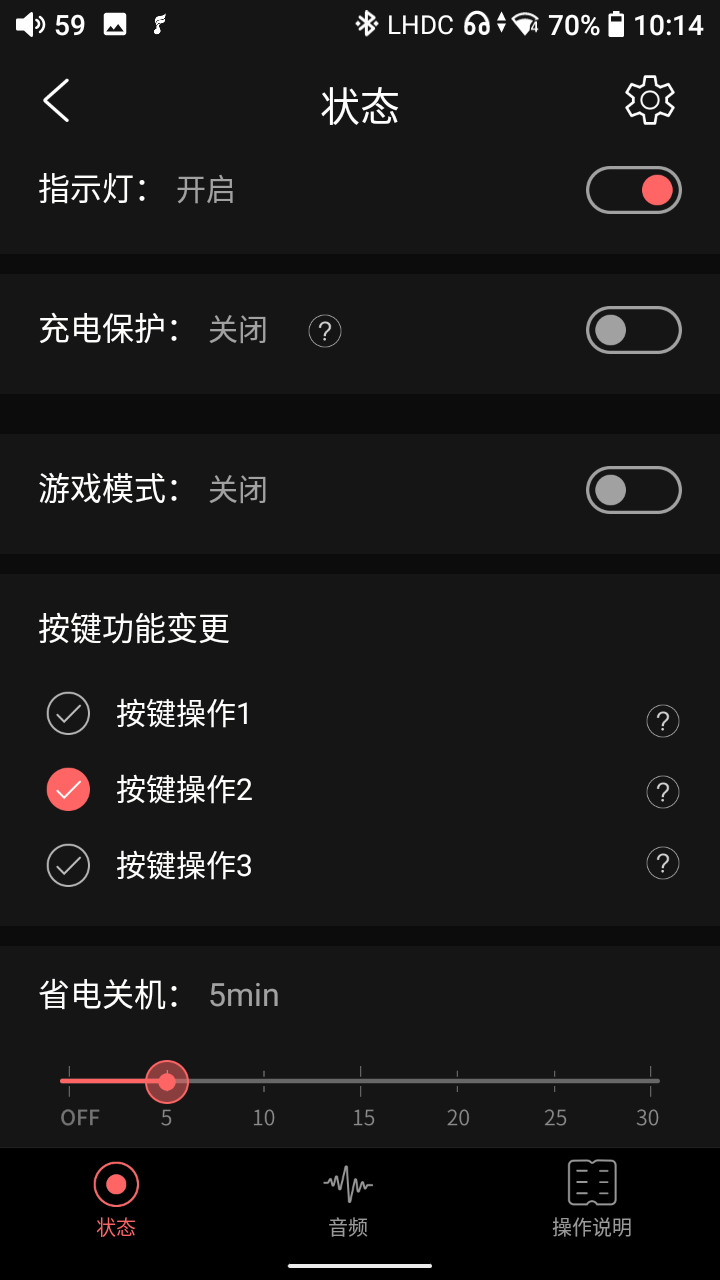Enable the 充电保护 charging protection switch
This screenshot has width=720, height=1280.
coord(633,330)
